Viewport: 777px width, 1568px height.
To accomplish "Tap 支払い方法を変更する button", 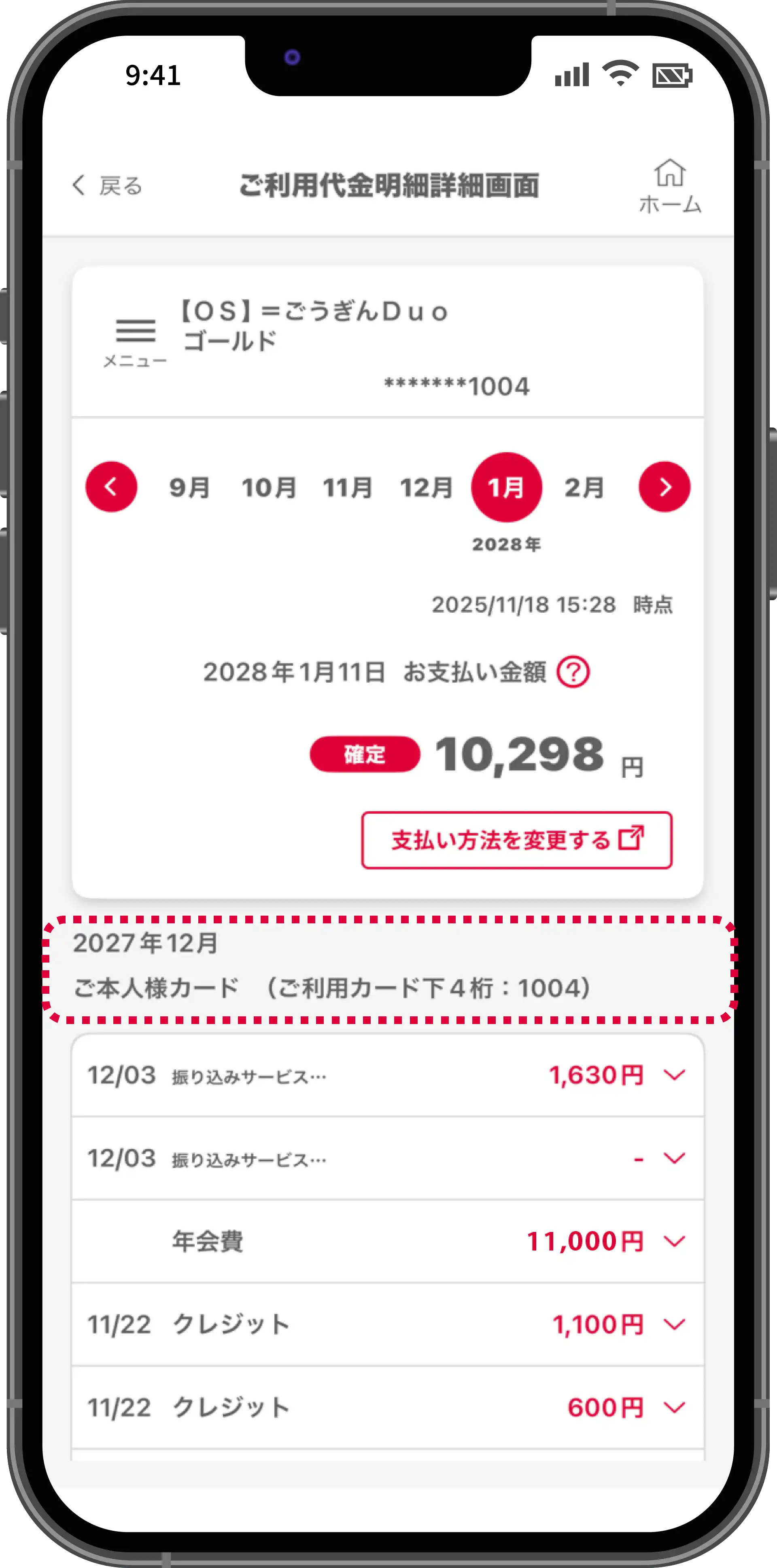I will click(x=516, y=840).
